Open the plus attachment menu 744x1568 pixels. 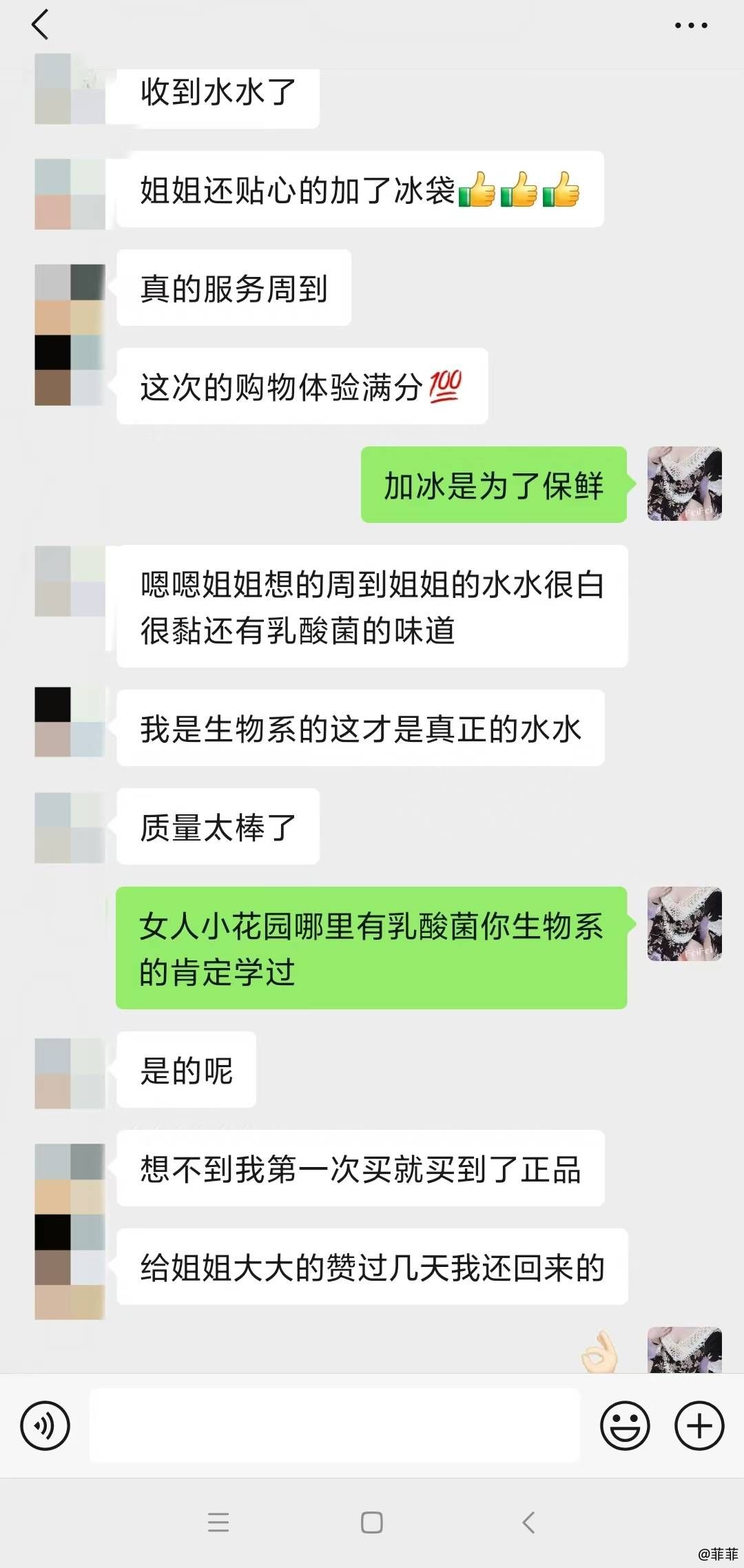(x=699, y=1425)
